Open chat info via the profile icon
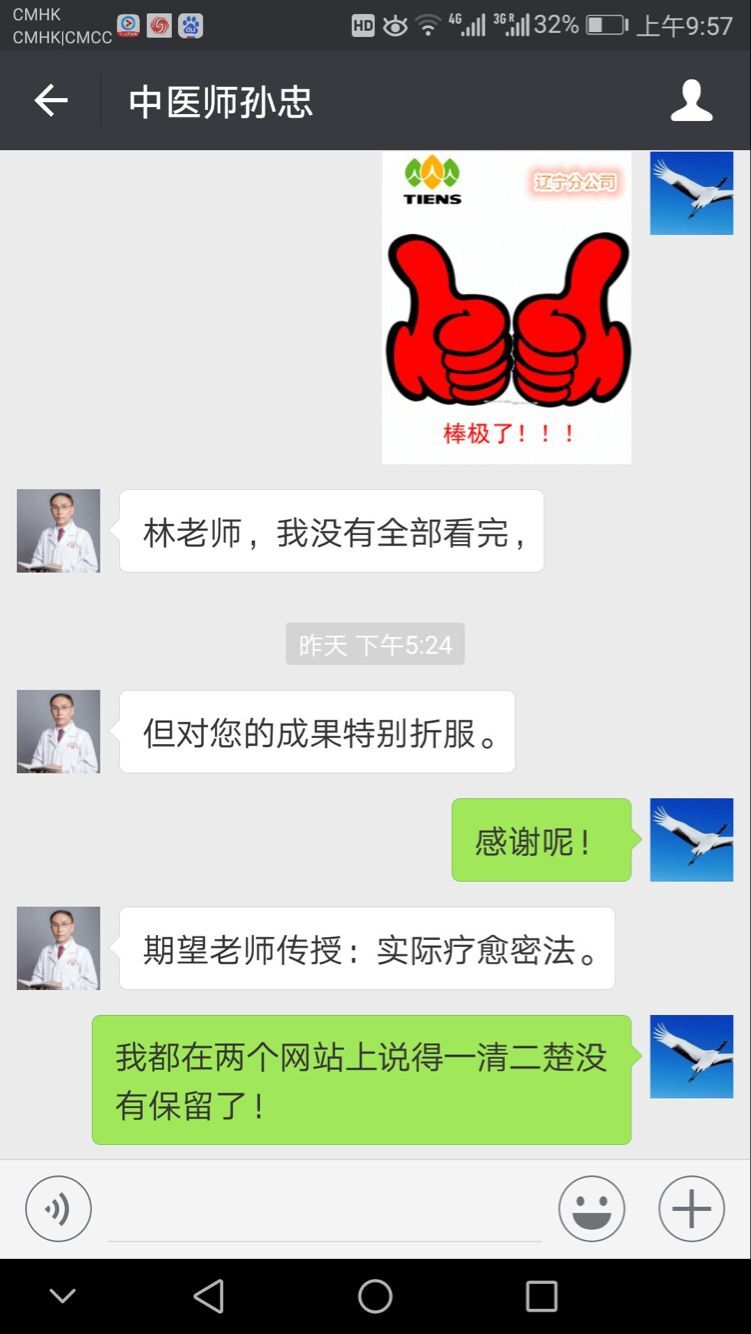The image size is (751, 1334). (x=691, y=101)
